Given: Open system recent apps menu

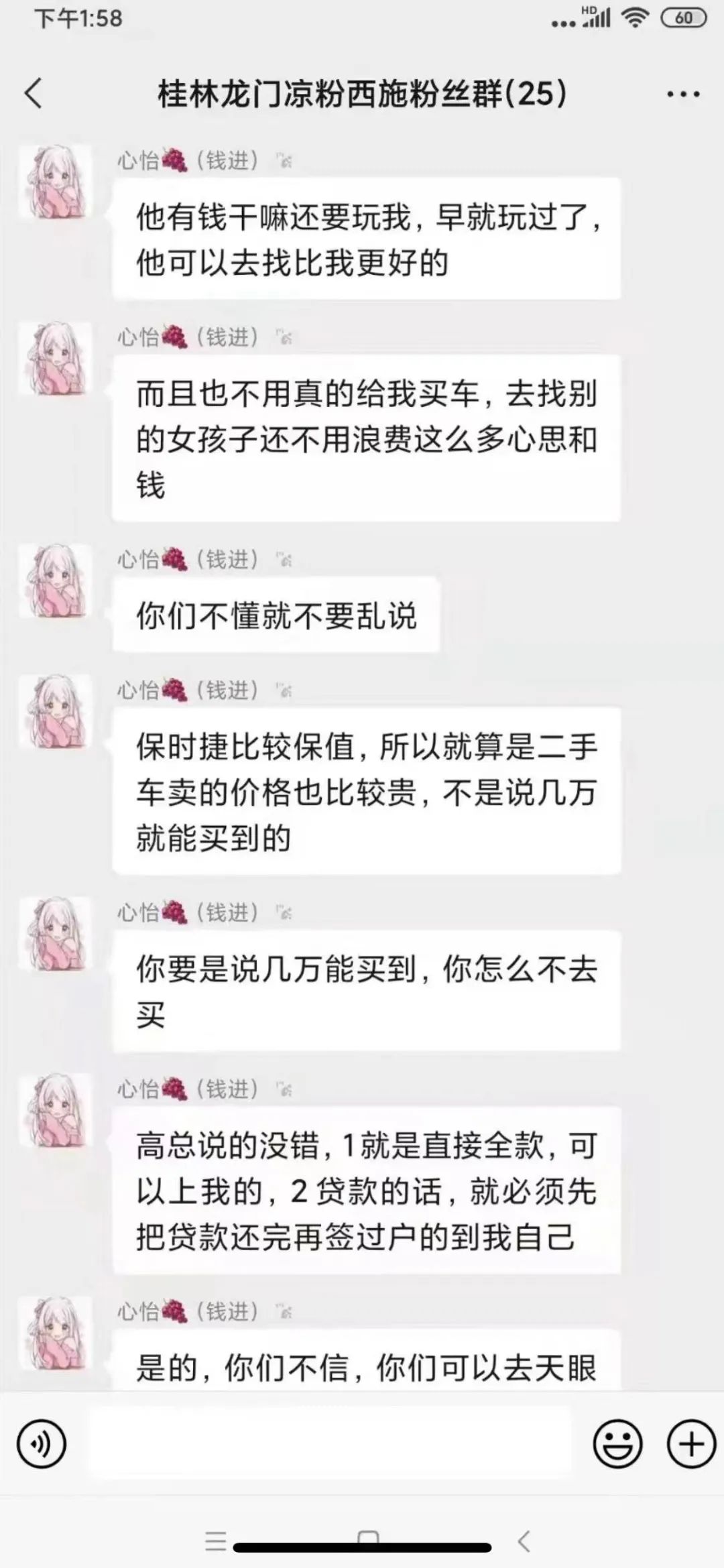Looking at the screenshot, I should click(x=216, y=1541).
